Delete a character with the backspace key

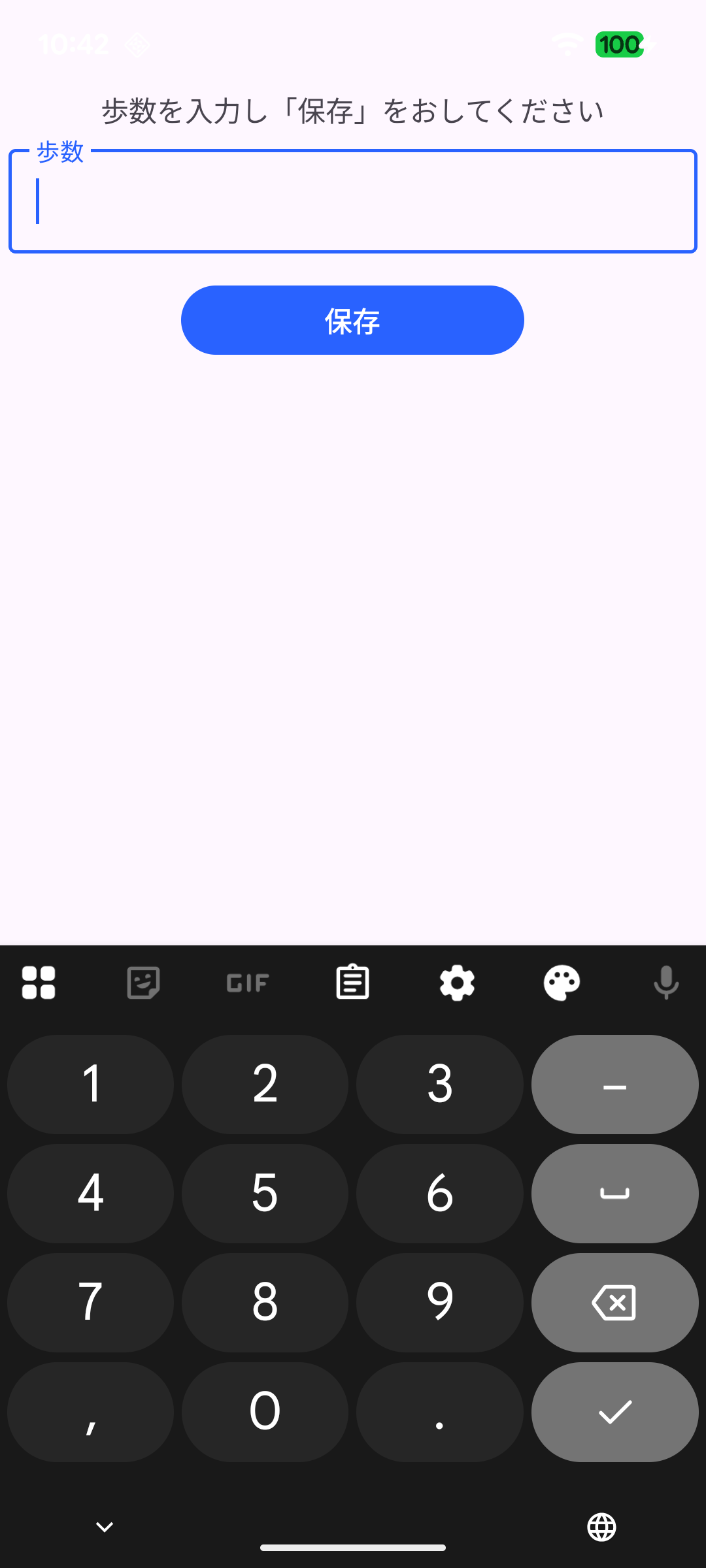614,1302
